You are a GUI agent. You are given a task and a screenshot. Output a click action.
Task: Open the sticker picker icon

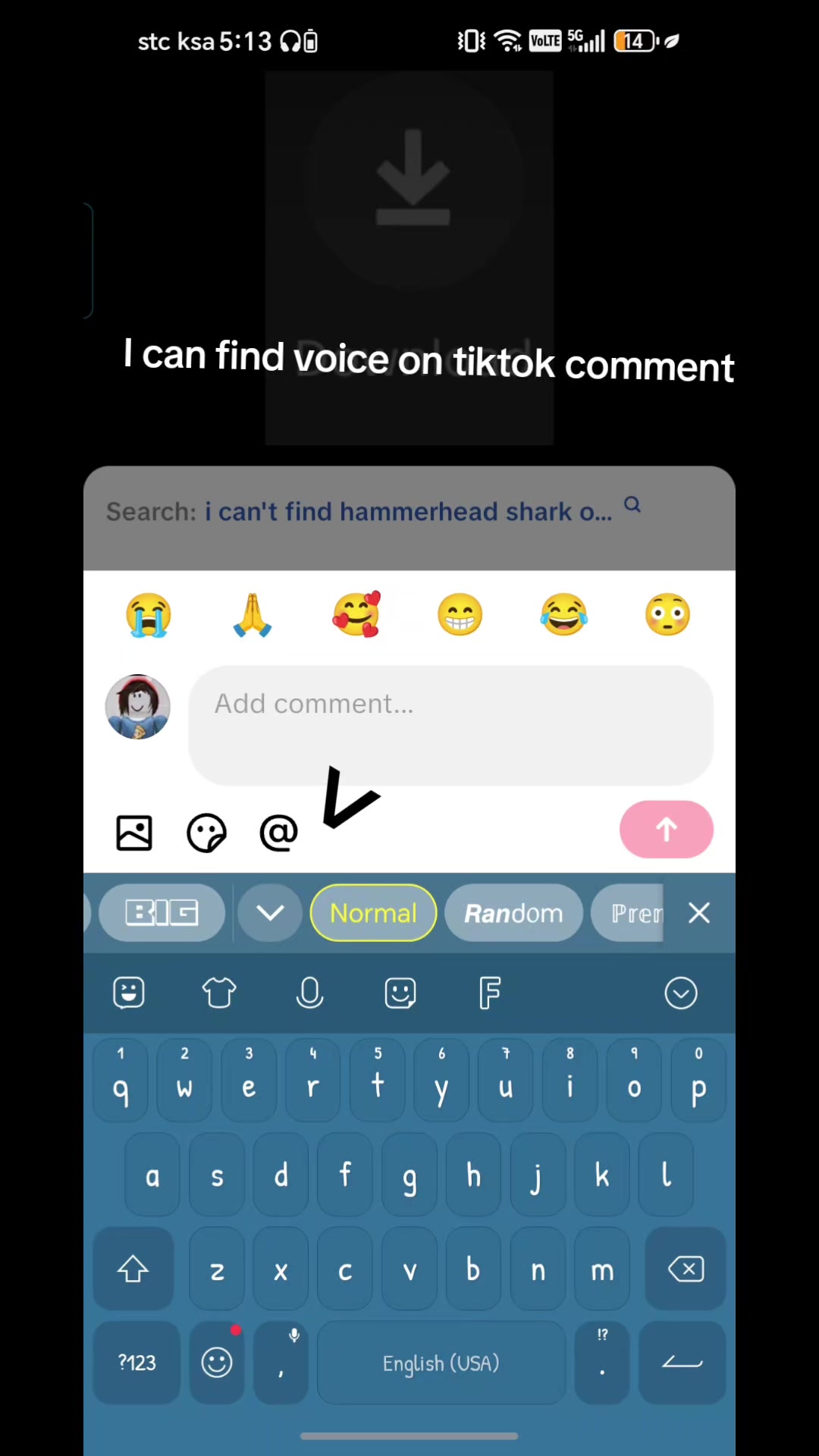coord(206,833)
